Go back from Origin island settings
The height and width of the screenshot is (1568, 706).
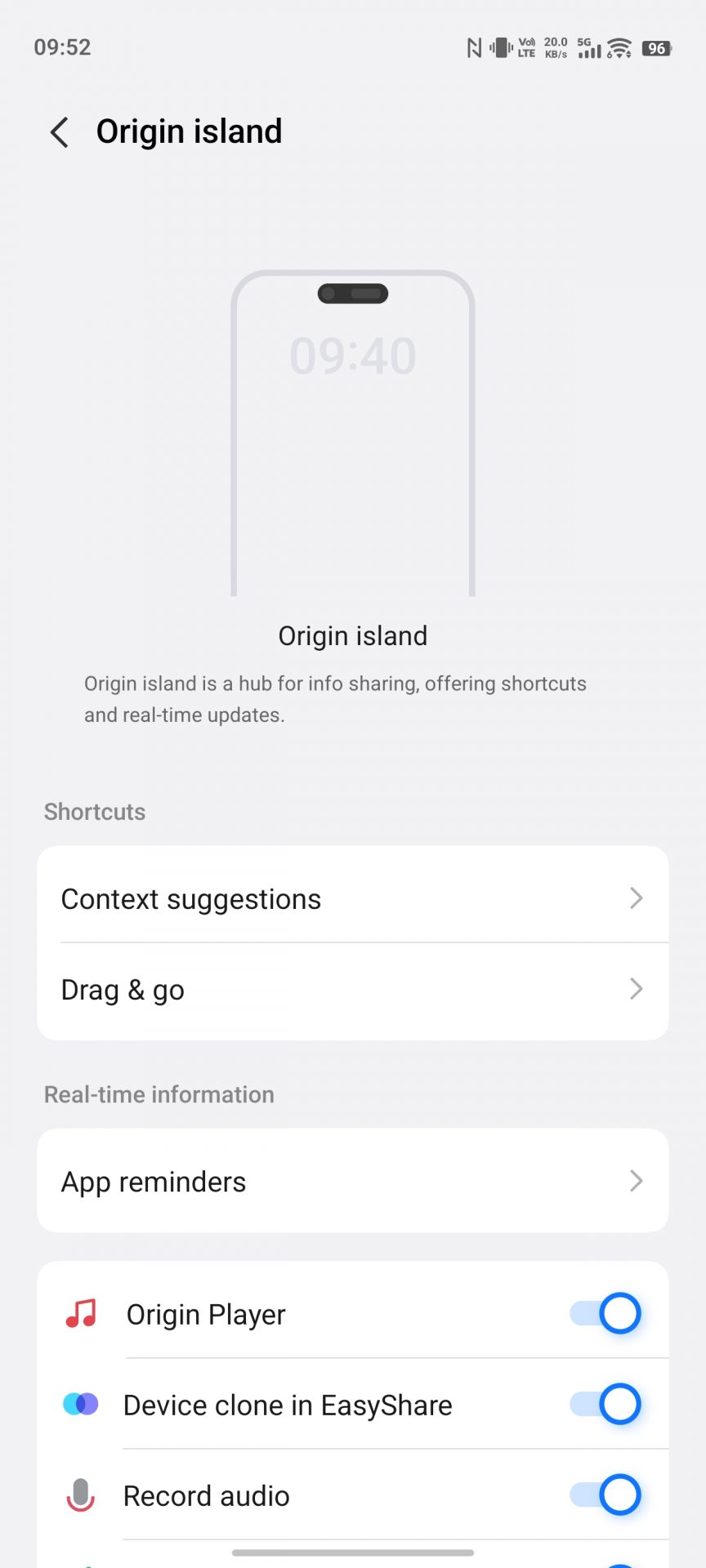pyautogui.click(x=60, y=132)
